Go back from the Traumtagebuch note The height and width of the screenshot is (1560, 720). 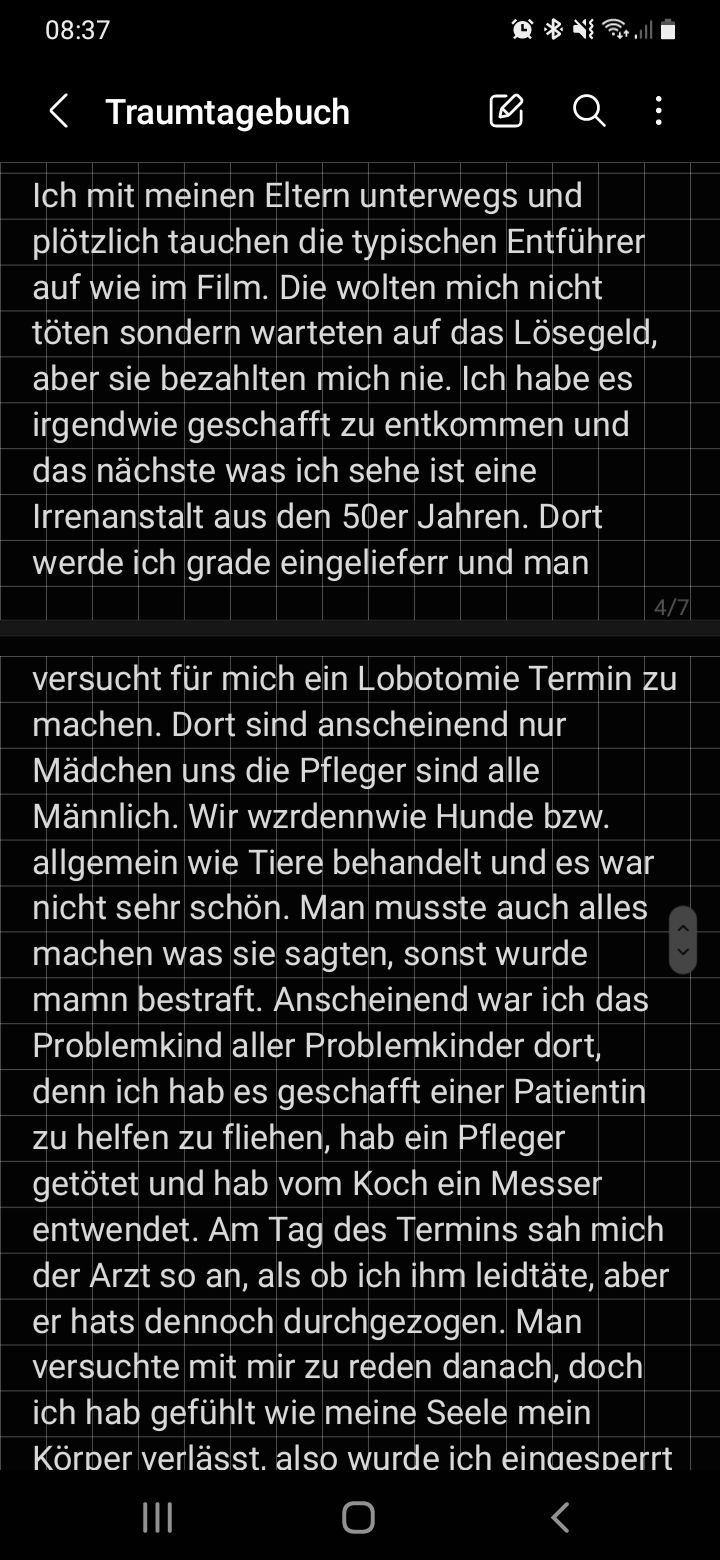59,111
